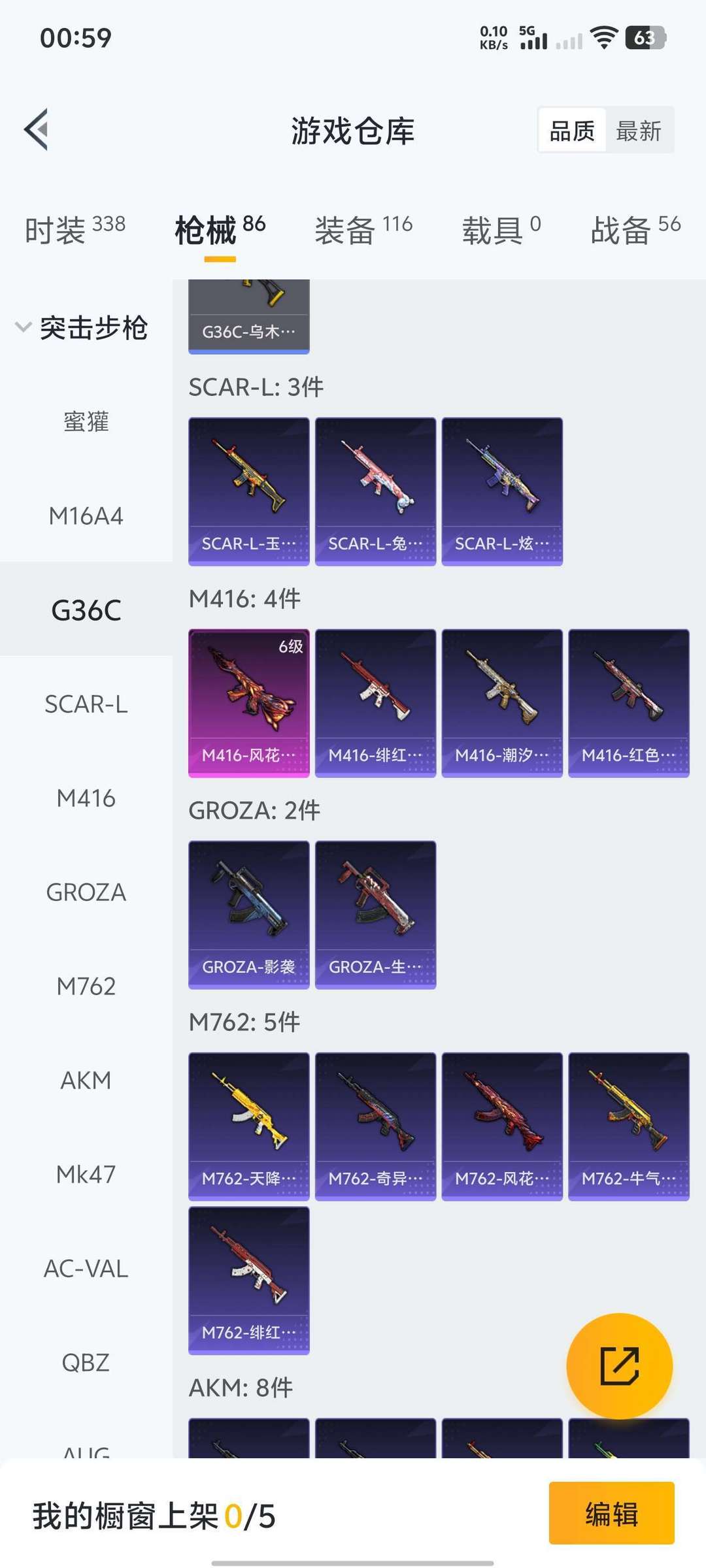Go back using the top-left arrow
Screen dimensions: 706x1568
[x=37, y=129]
